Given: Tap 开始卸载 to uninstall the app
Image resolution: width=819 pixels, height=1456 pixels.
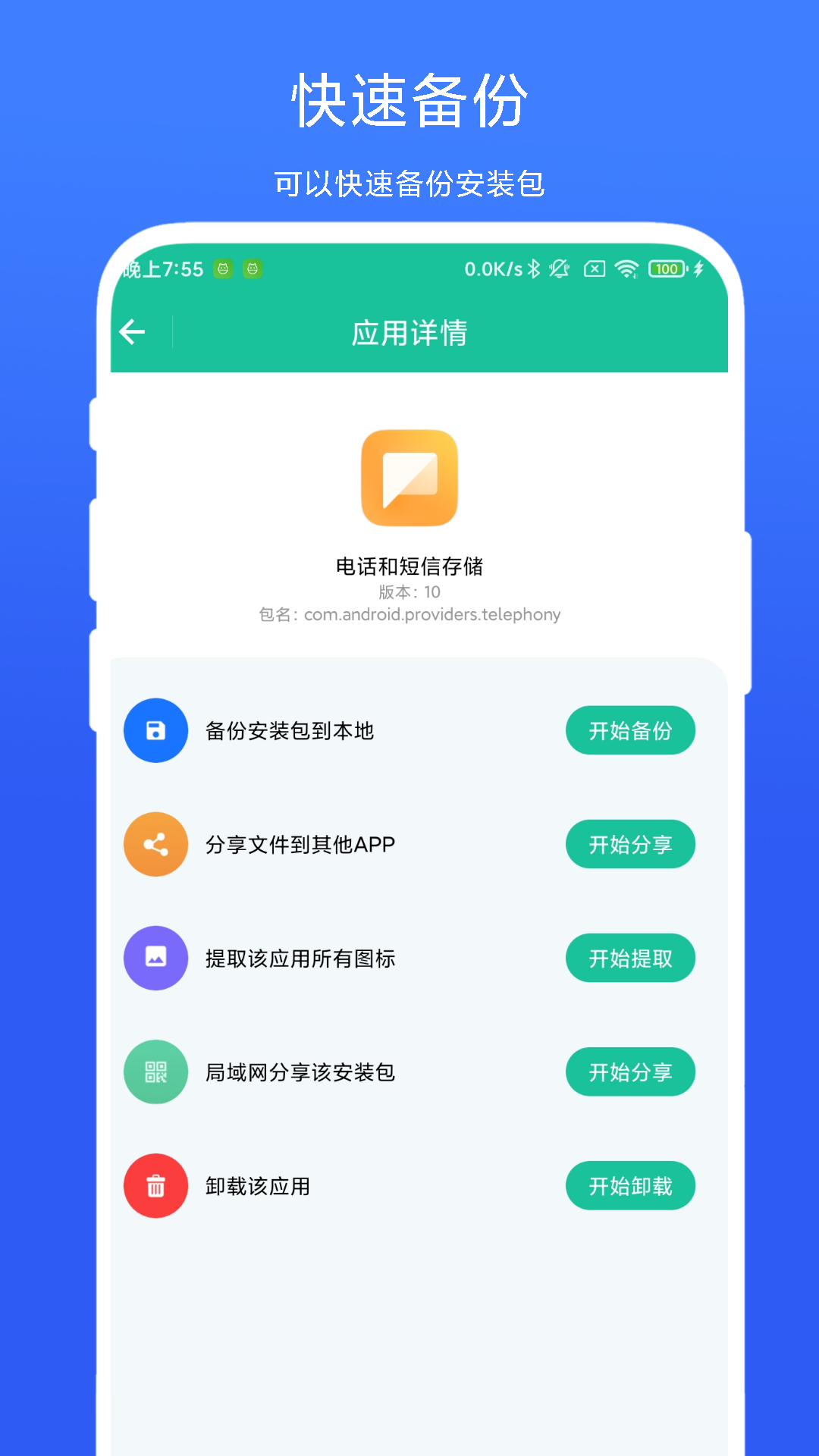Looking at the screenshot, I should (630, 1185).
